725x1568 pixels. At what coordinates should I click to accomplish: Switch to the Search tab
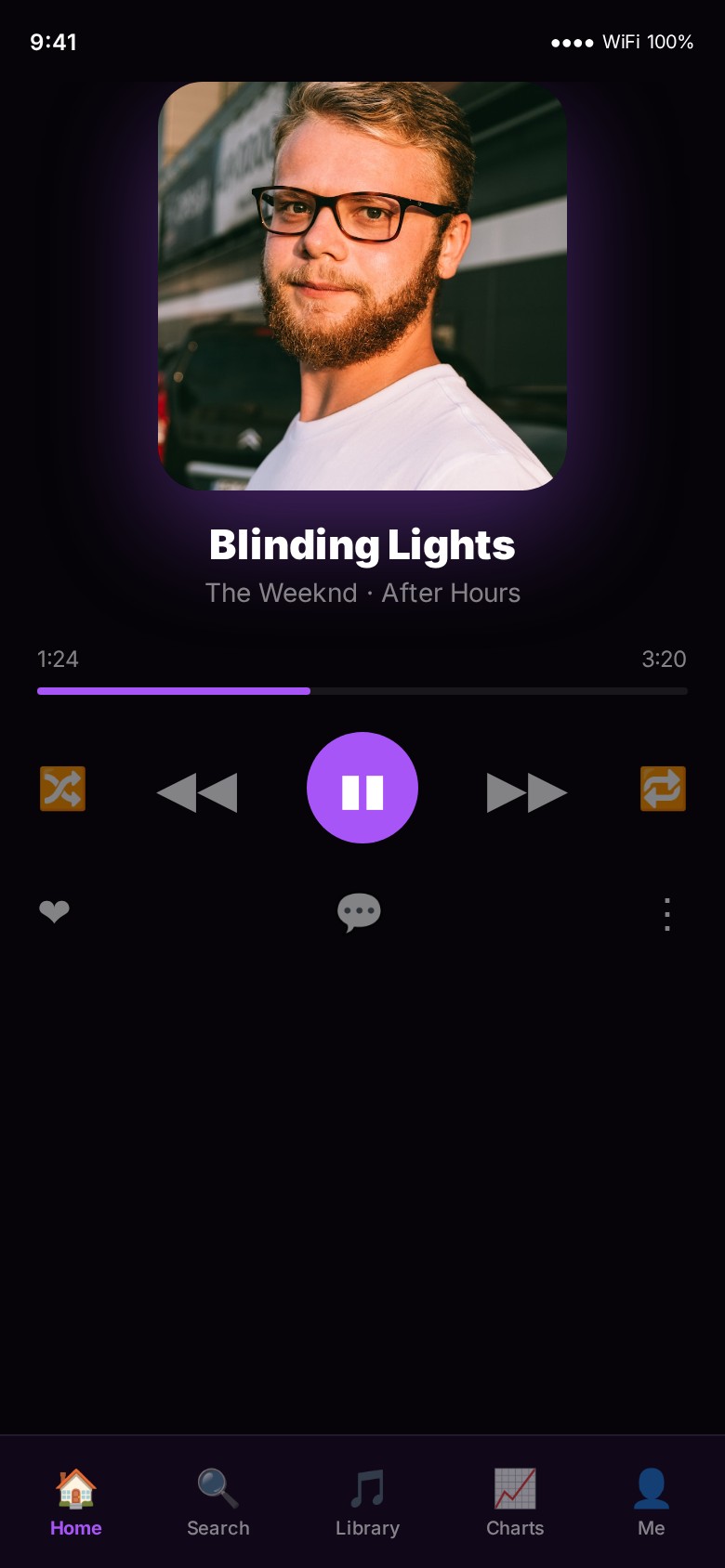(218, 1502)
